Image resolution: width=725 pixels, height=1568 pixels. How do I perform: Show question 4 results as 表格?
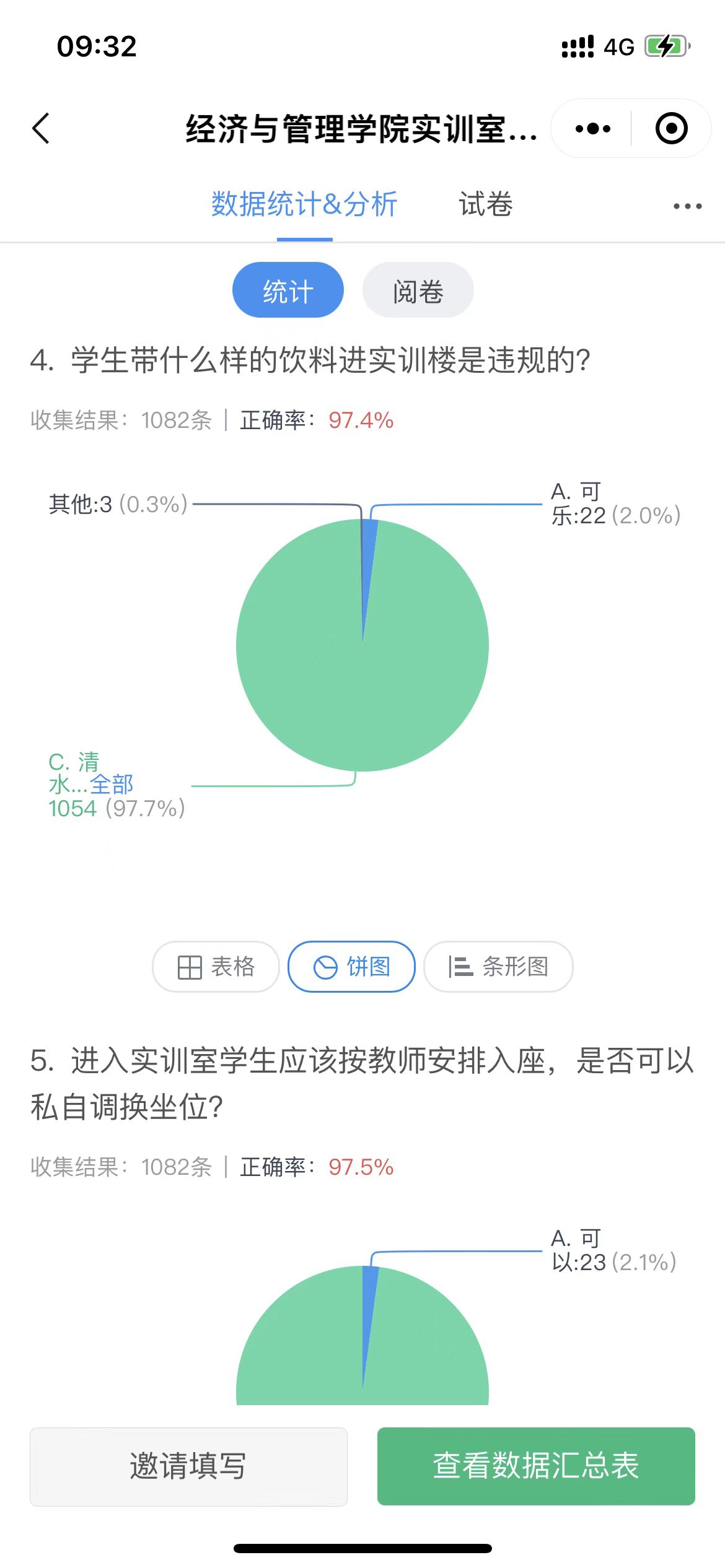point(216,967)
